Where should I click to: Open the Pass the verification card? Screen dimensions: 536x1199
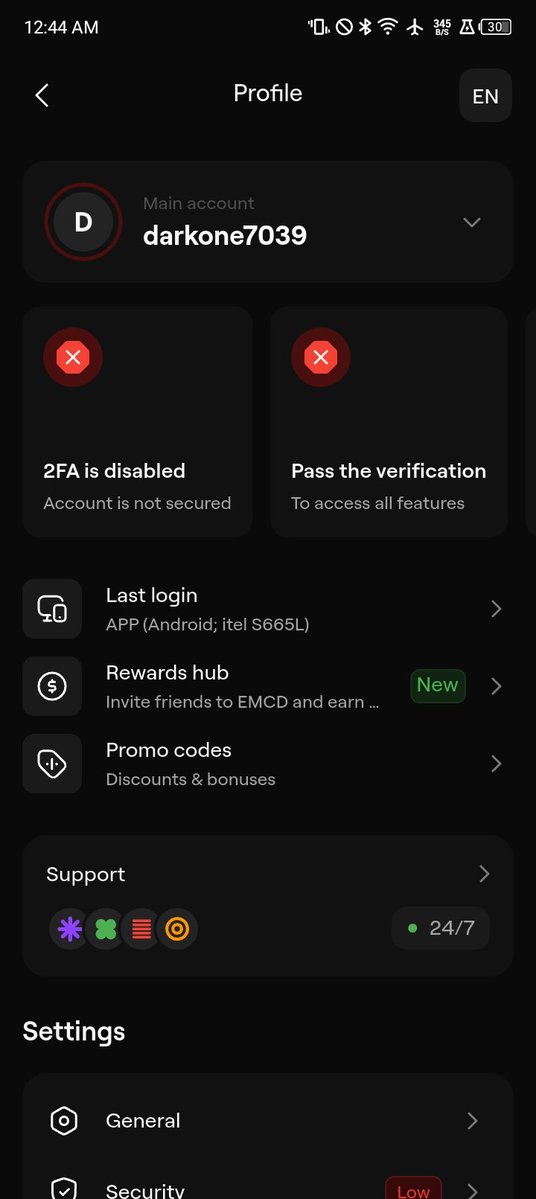pyautogui.click(x=388, y=422)
